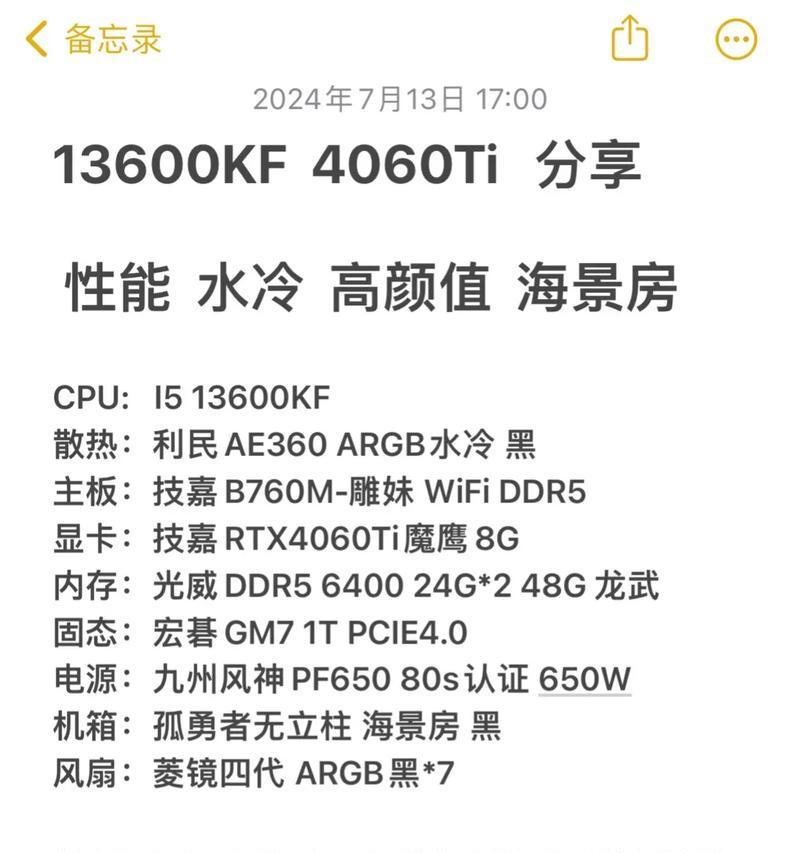Tap the underlined 650W text
The width and height of the screenshot is (800, 853).
[585, 680]
